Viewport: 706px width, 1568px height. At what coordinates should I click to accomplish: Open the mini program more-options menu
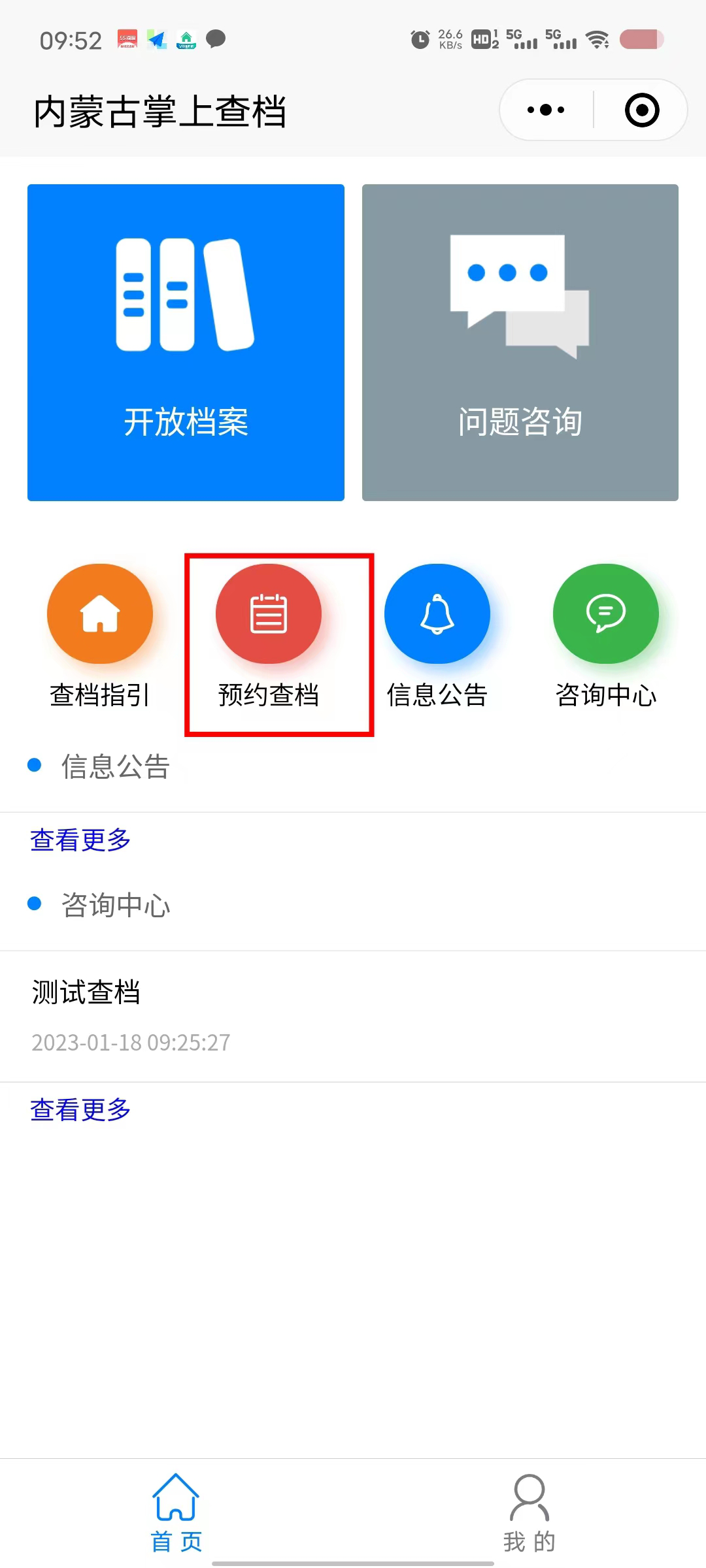(x=546, y=110)
